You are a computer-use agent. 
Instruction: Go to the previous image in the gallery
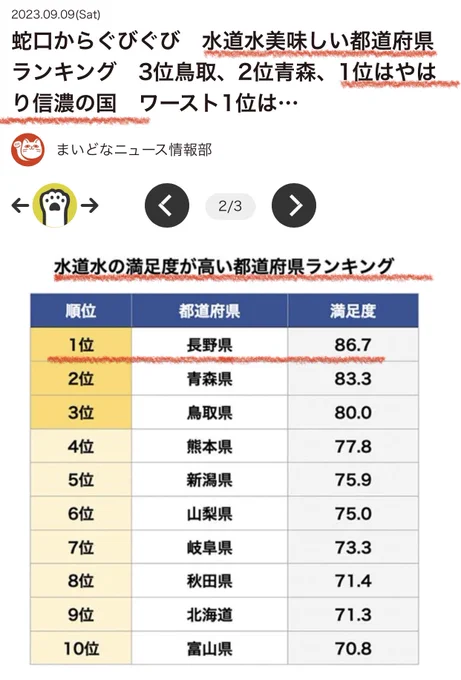point(167,205)
